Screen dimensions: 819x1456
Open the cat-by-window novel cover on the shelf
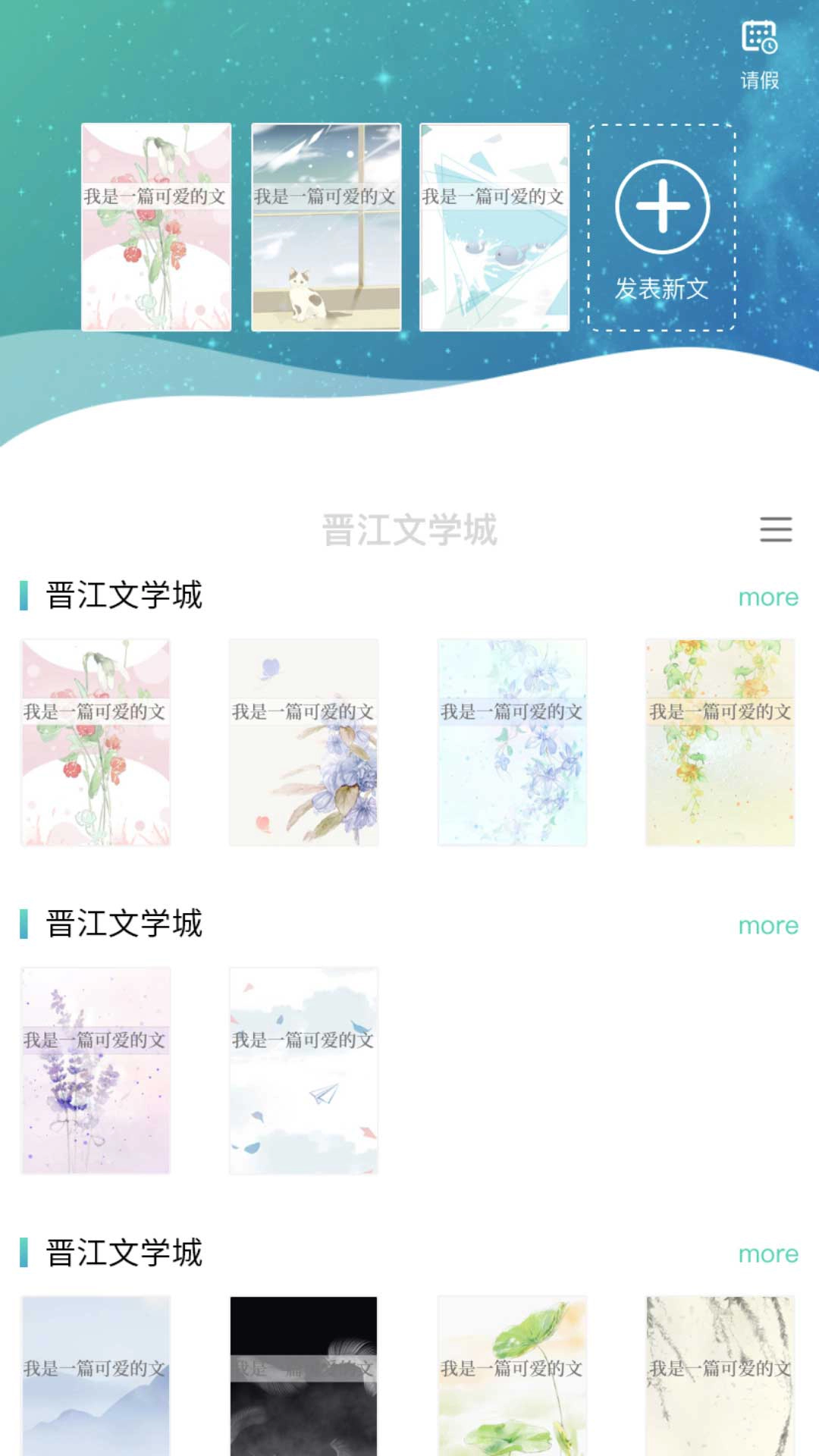325,227
